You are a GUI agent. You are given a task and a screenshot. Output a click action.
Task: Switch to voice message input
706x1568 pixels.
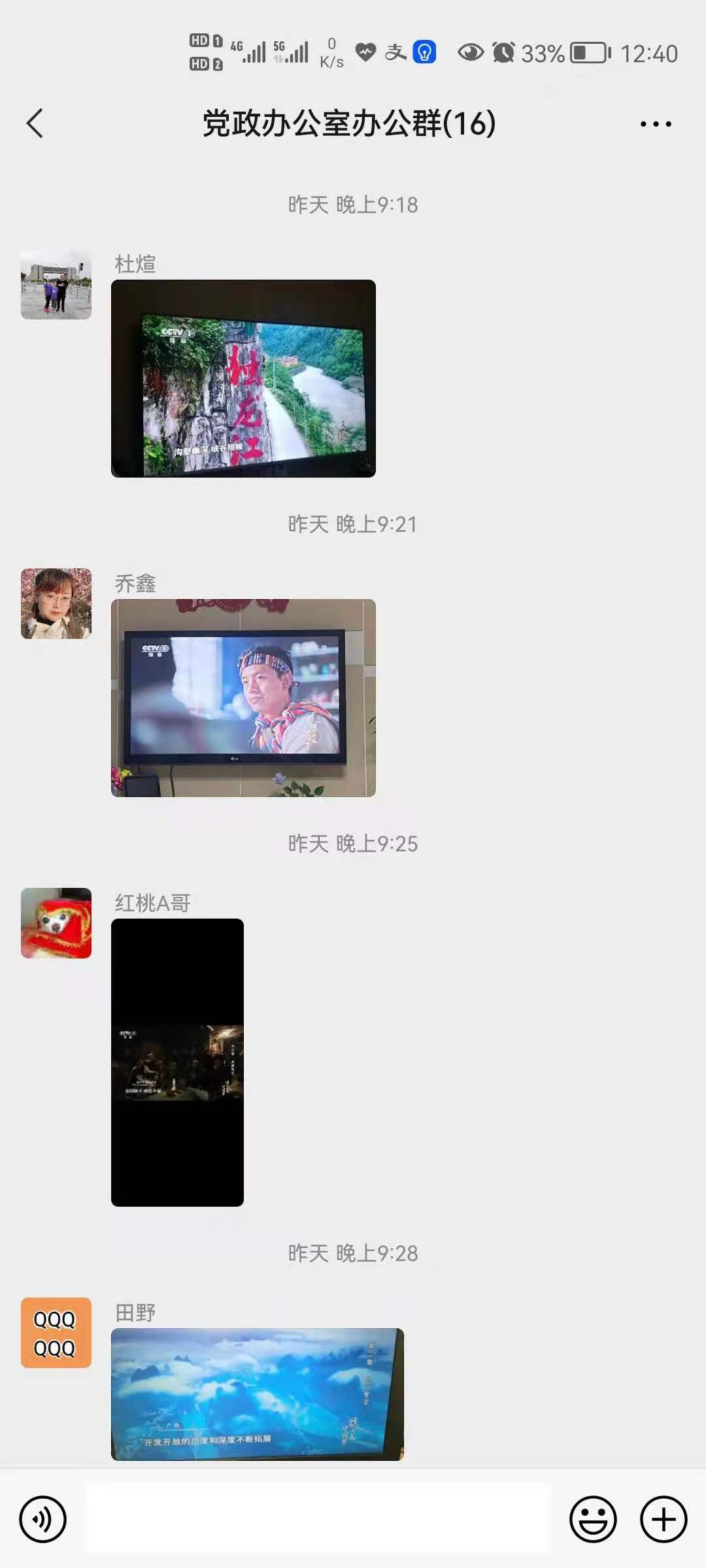coord(43,1520)
